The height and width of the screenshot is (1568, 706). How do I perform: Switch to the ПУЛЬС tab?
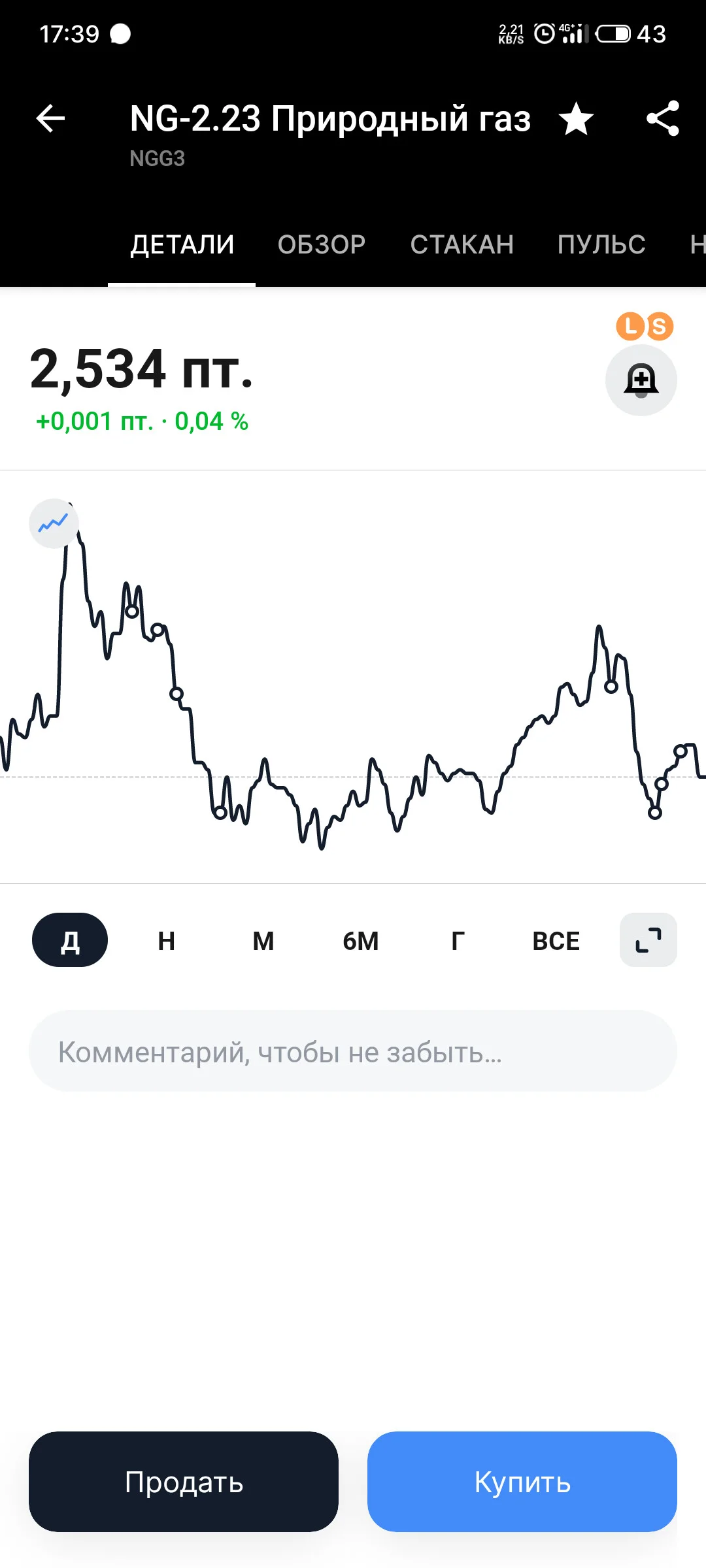click(601, 244)
